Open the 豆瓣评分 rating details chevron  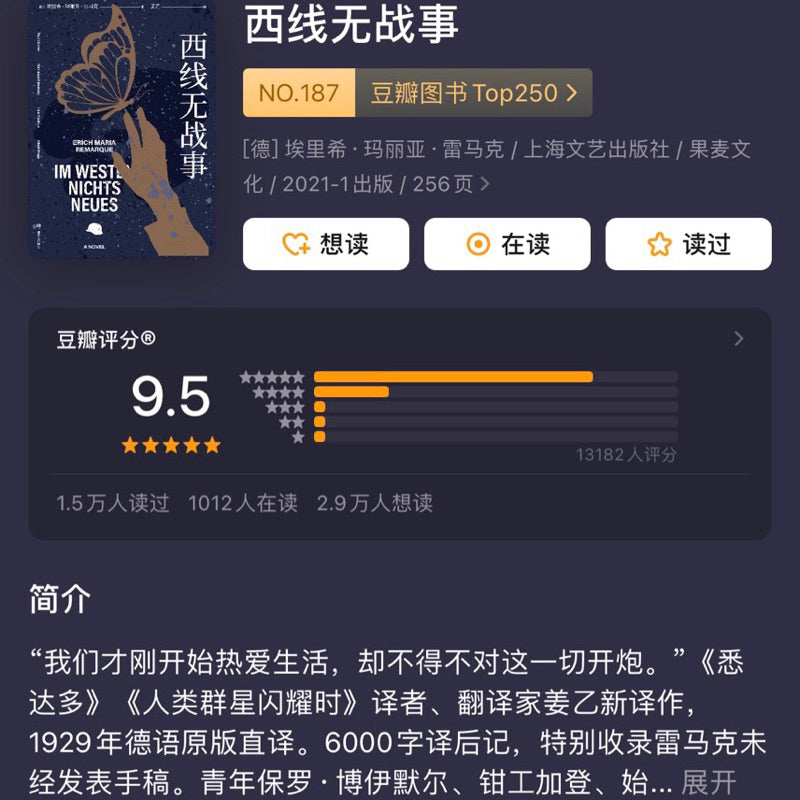739,339
